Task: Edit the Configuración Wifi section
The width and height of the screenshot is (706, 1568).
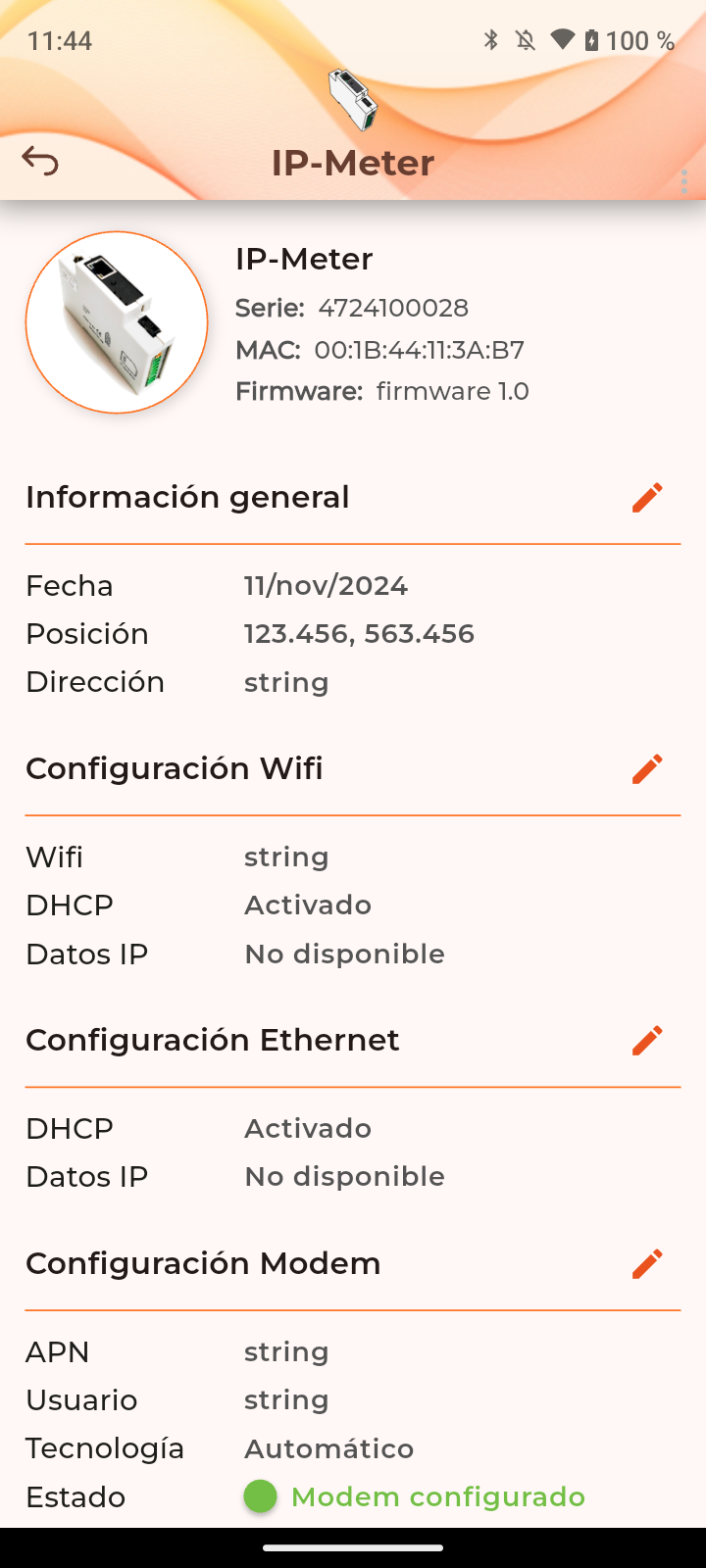Action: click(x=647, y=769)
